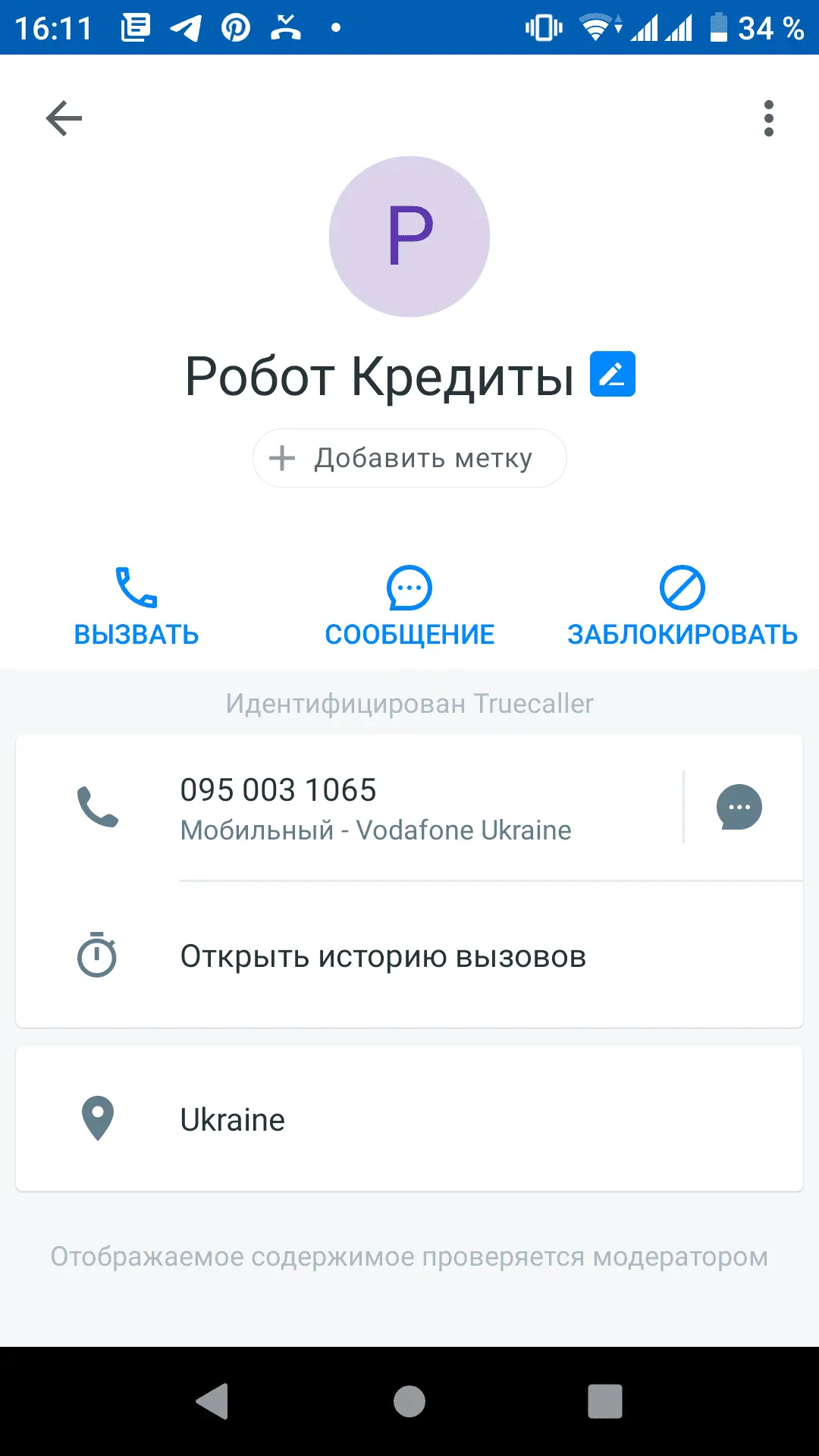Open the contact avatar with letter P

[x=409, y=237]
